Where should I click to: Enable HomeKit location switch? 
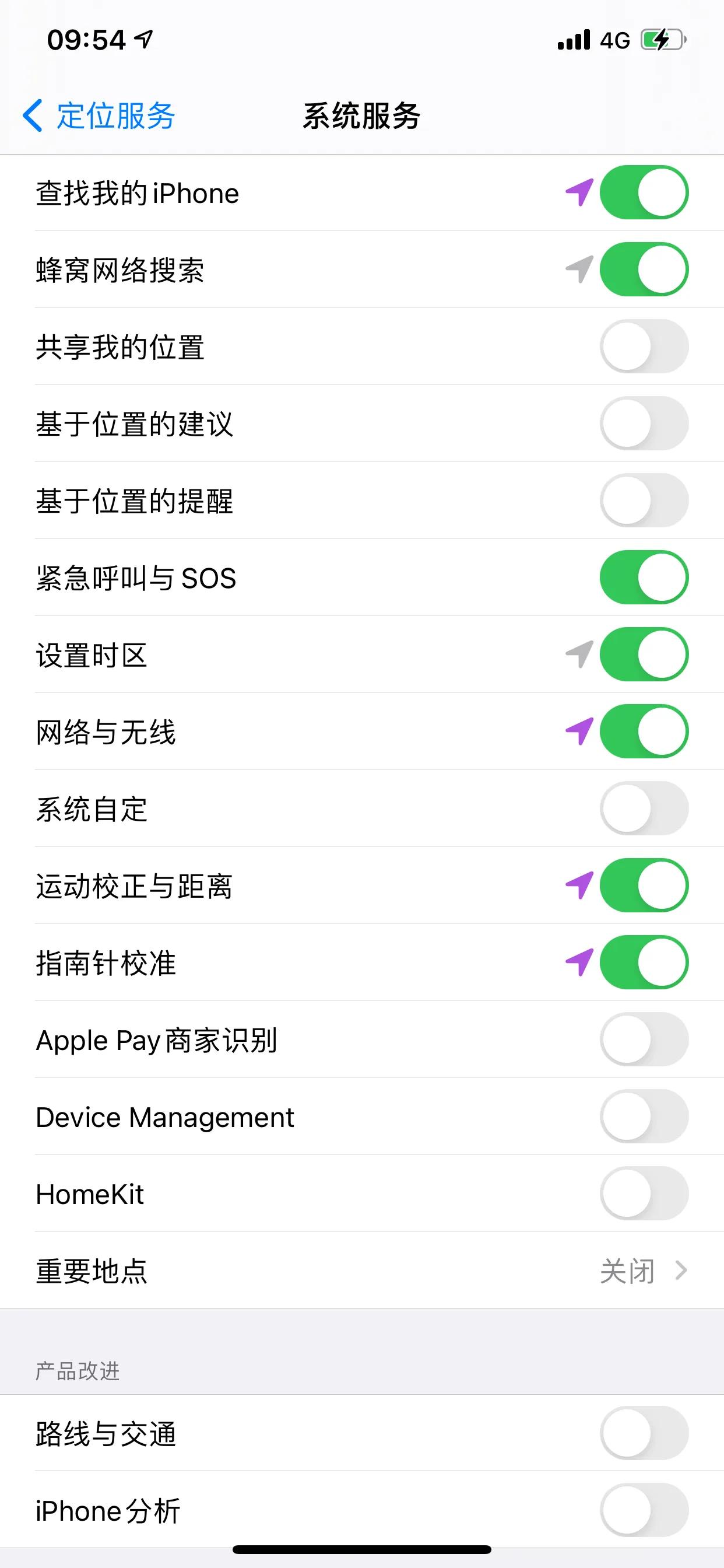point(644,1193)
